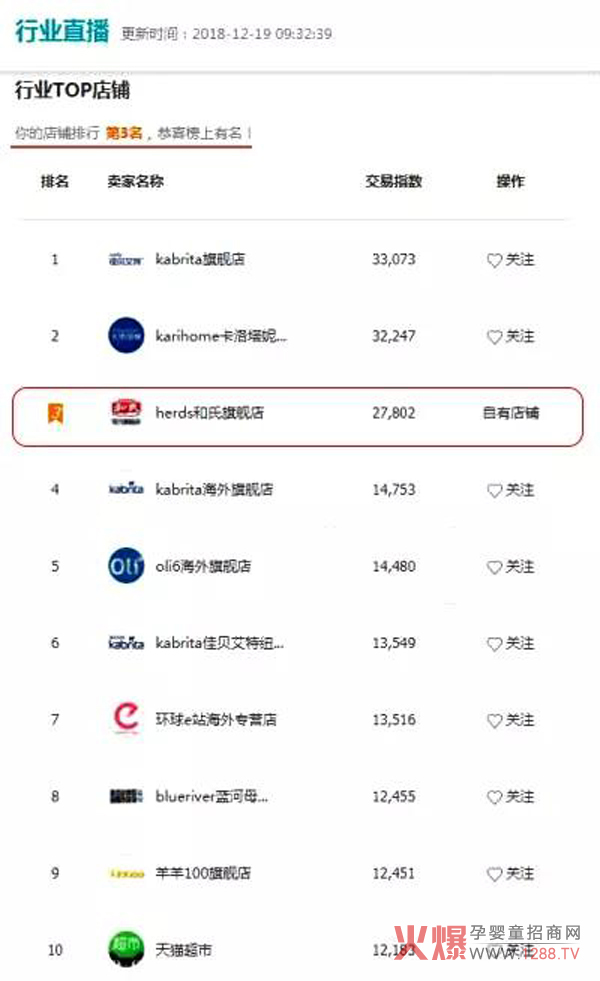Screen dimensions: 600x981
Task: Follow oli6海外旗舰店
Action: click(510, 567)
